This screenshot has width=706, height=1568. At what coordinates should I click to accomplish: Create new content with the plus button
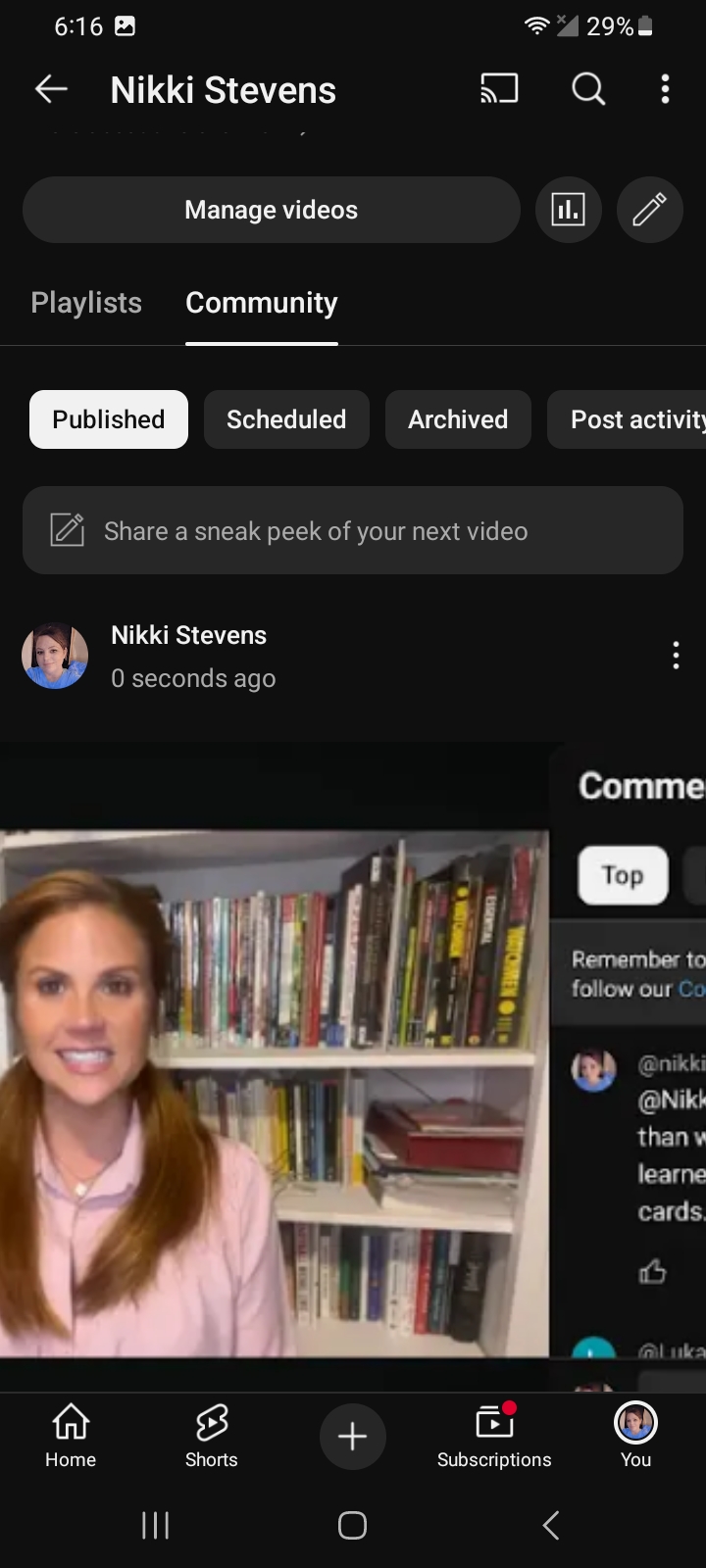[353, 1437]
